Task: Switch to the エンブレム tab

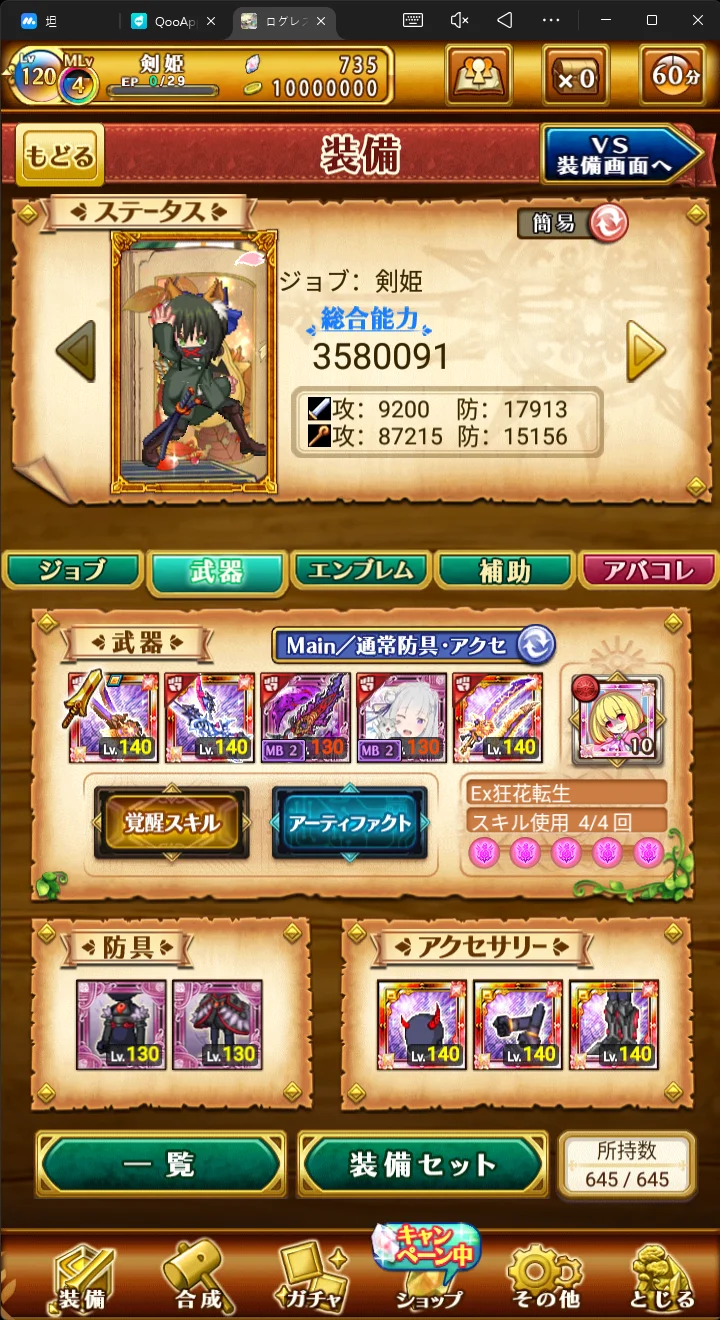Action: pyautogui.click(x=362, y=570)
